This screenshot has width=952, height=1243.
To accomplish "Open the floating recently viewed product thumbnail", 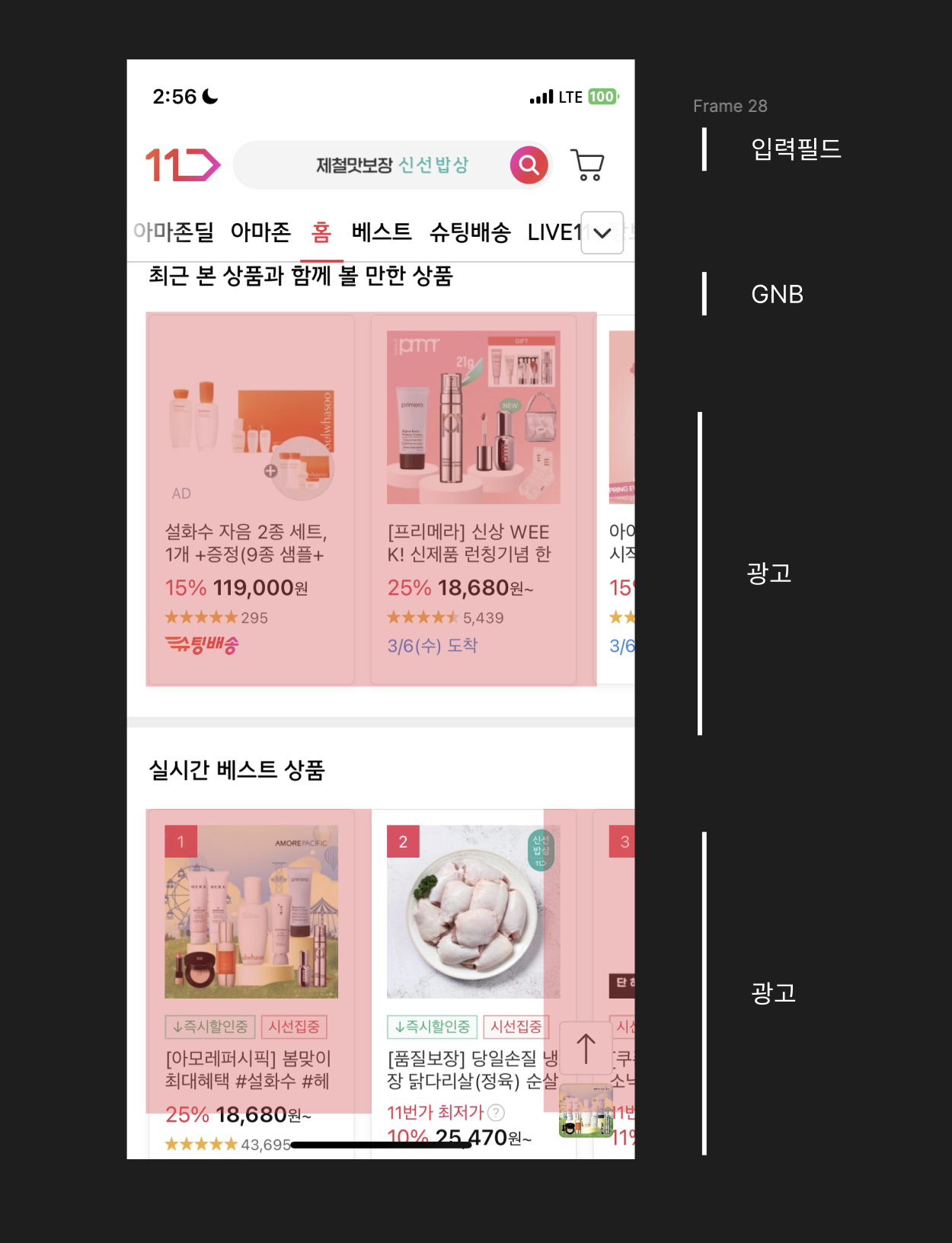I will 586,1111.
